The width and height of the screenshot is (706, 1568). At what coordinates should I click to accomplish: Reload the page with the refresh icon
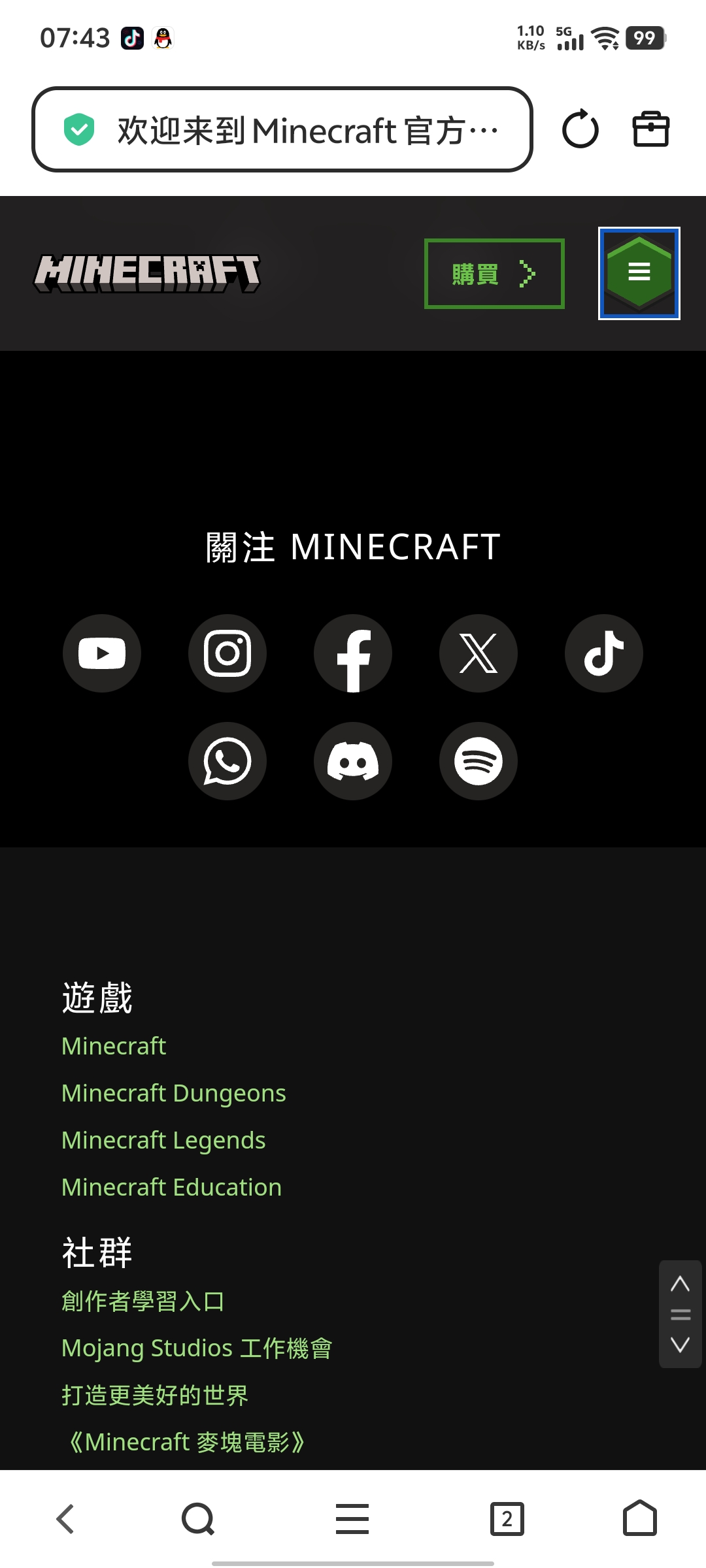coord(580,129)
